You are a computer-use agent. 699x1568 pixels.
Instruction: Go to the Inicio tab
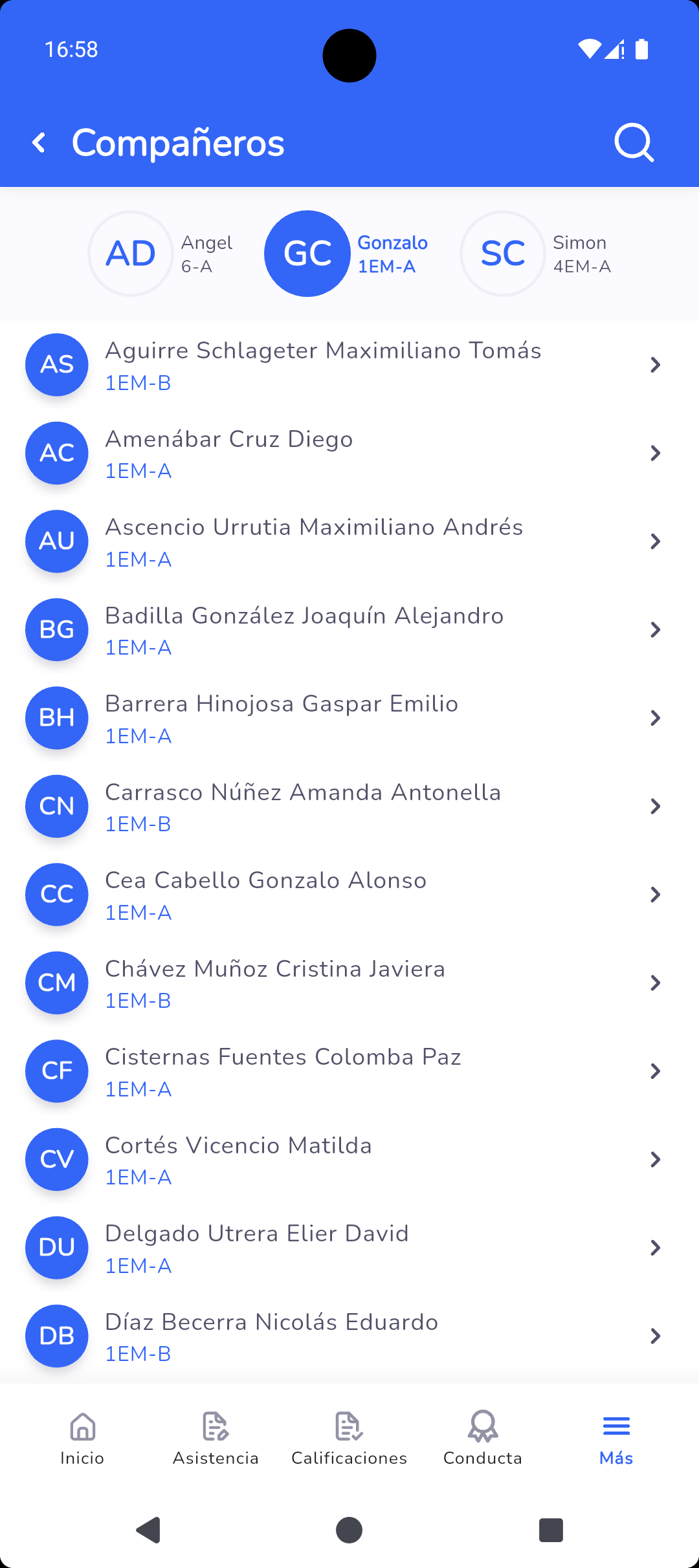tap(82, 1439)
